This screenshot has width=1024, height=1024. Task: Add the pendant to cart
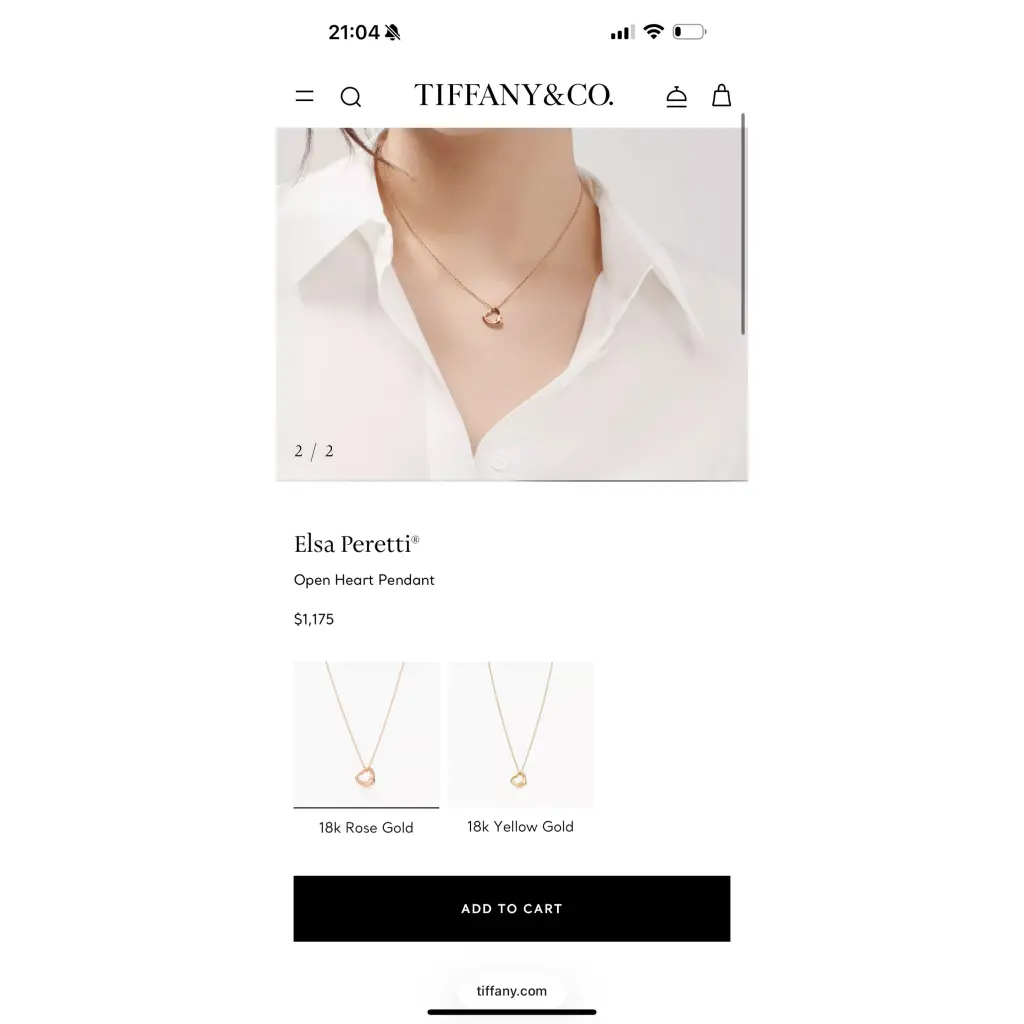[x=511, y=908]
